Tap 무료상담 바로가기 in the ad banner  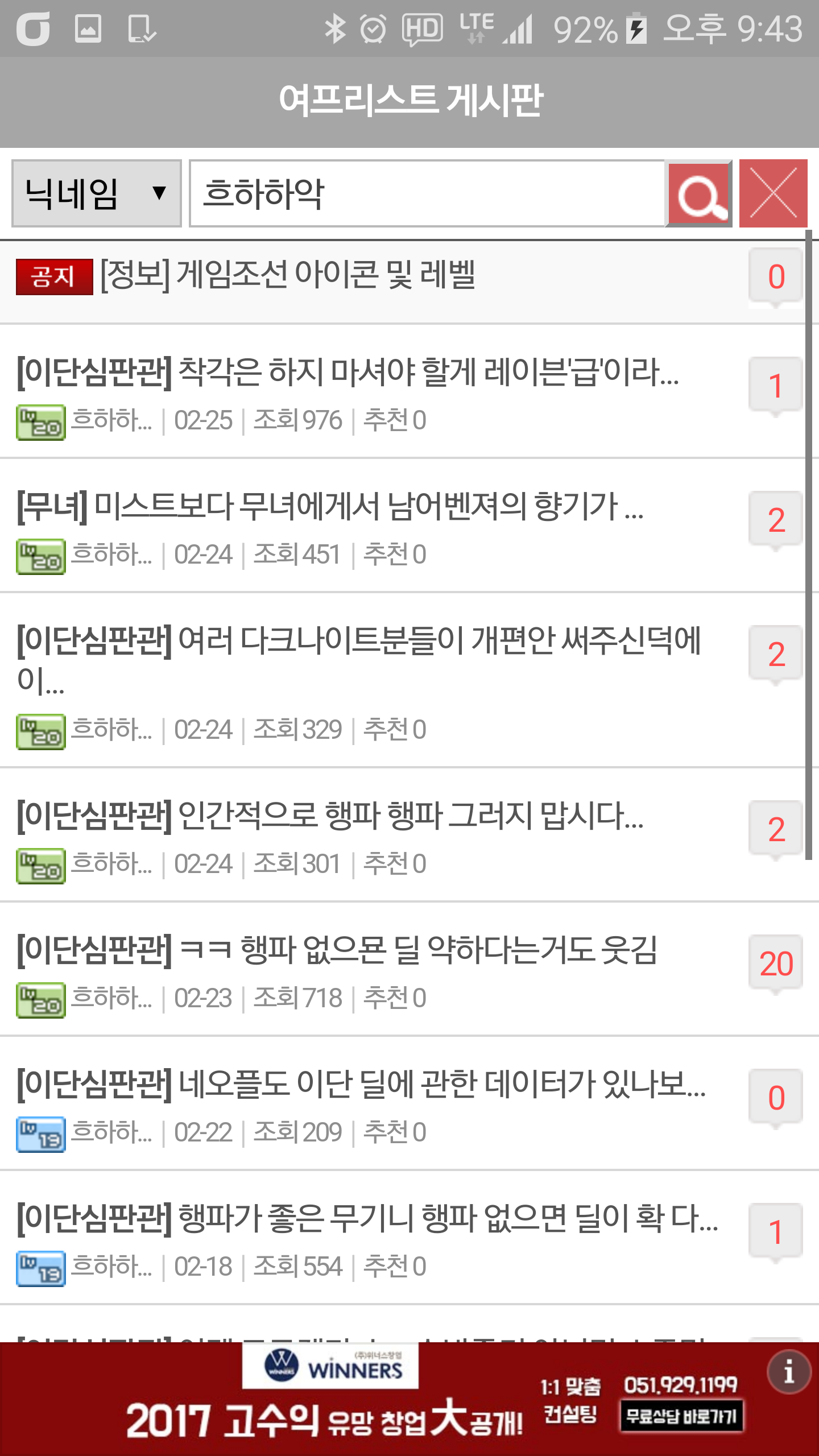681,1416
